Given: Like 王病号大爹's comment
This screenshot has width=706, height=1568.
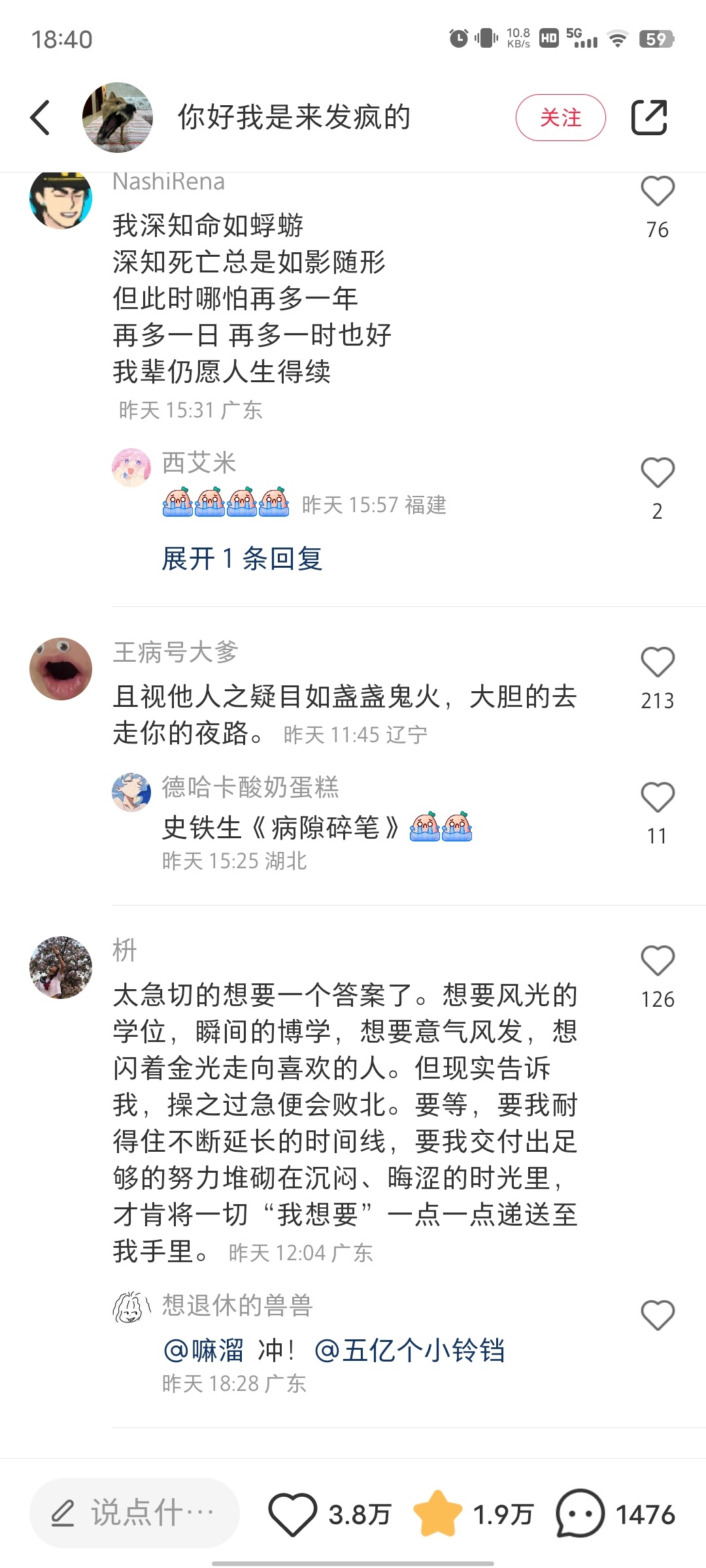Looking at the screenshot, I should 657,662.
